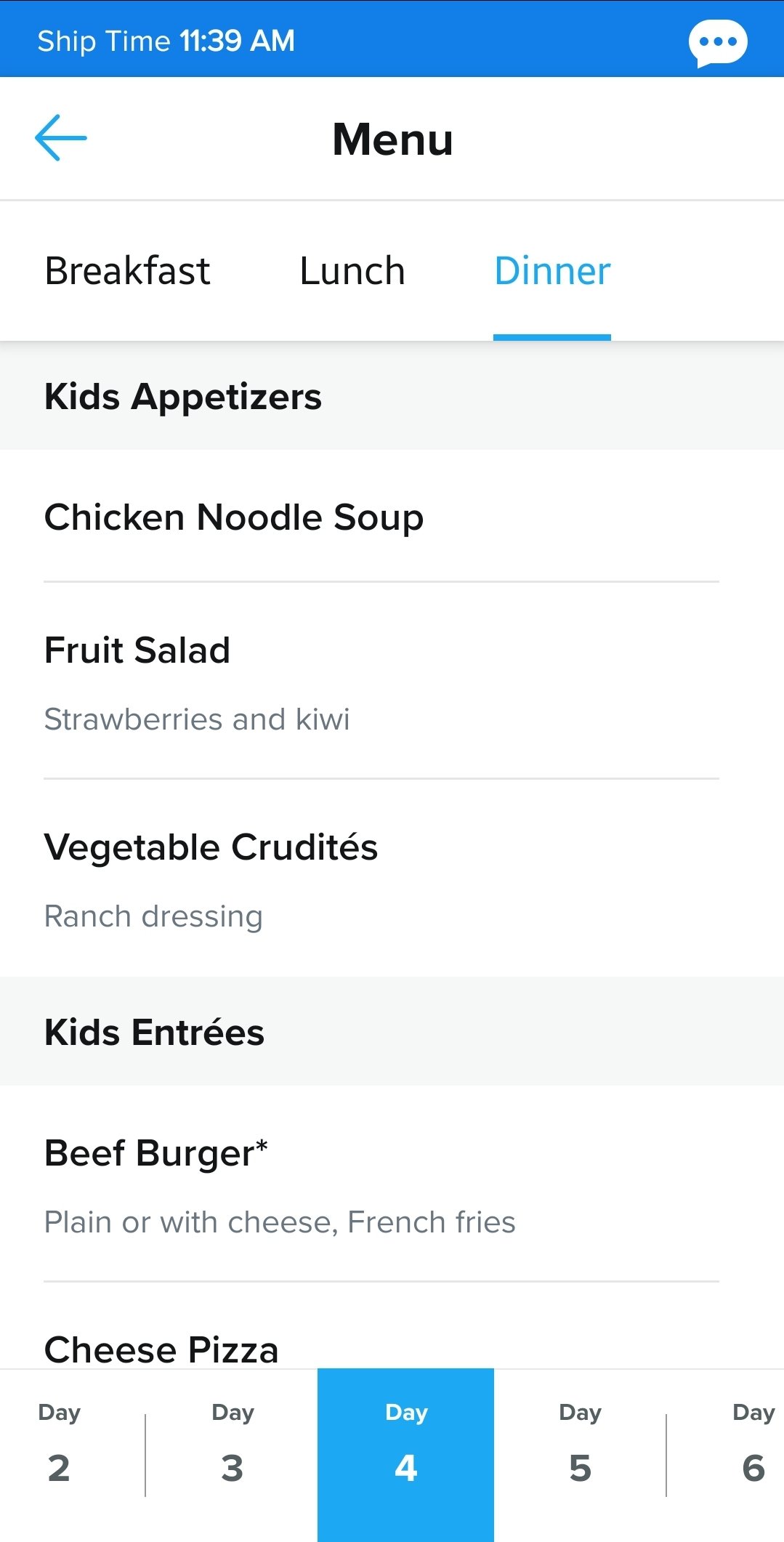Select Day 2 menu
Image resolution: width=784 pixels, height=1542 pixels.
[x=59, y=1445]
